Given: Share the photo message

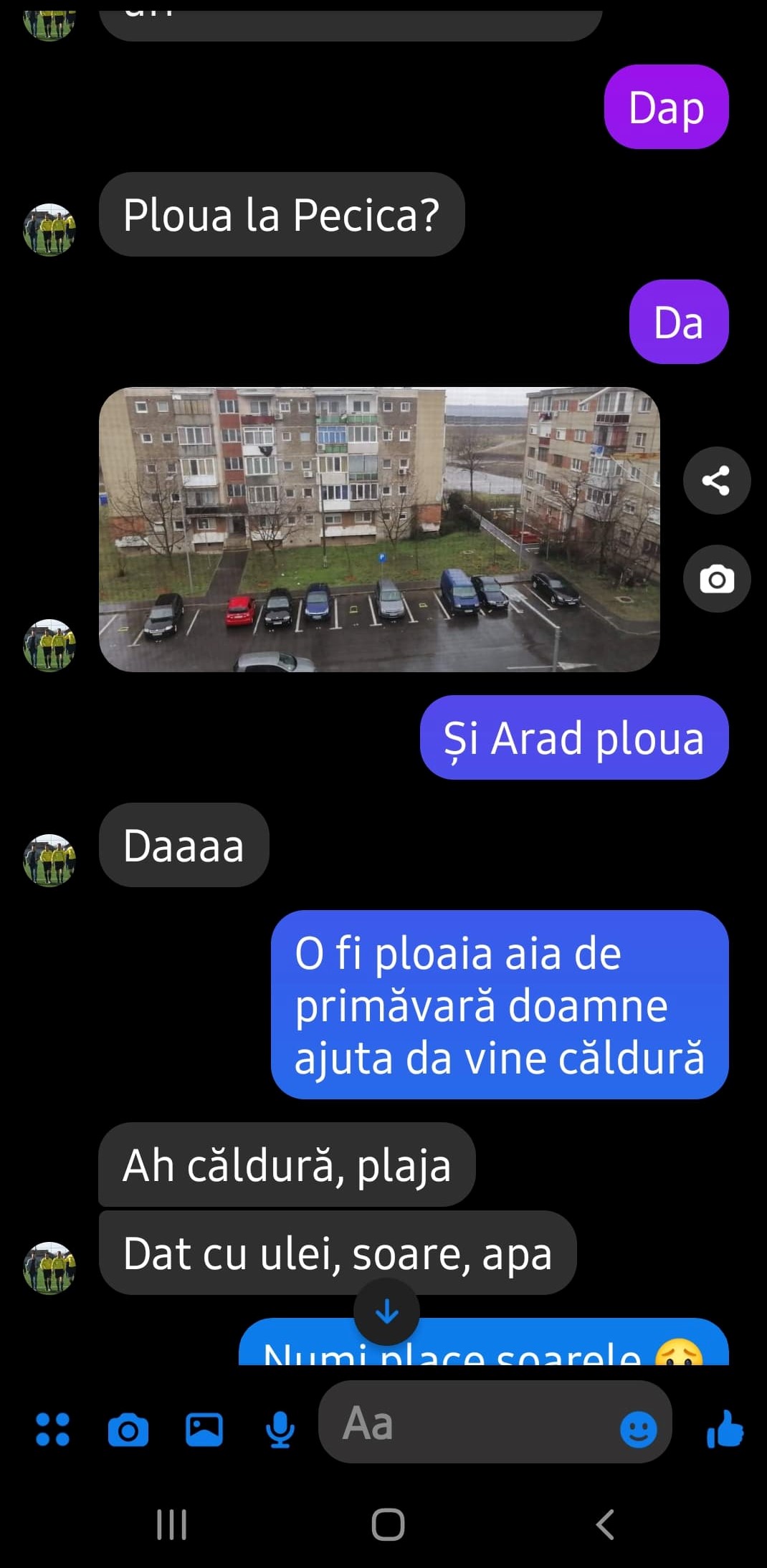Looking at the screenshot, I should [716, 480].
